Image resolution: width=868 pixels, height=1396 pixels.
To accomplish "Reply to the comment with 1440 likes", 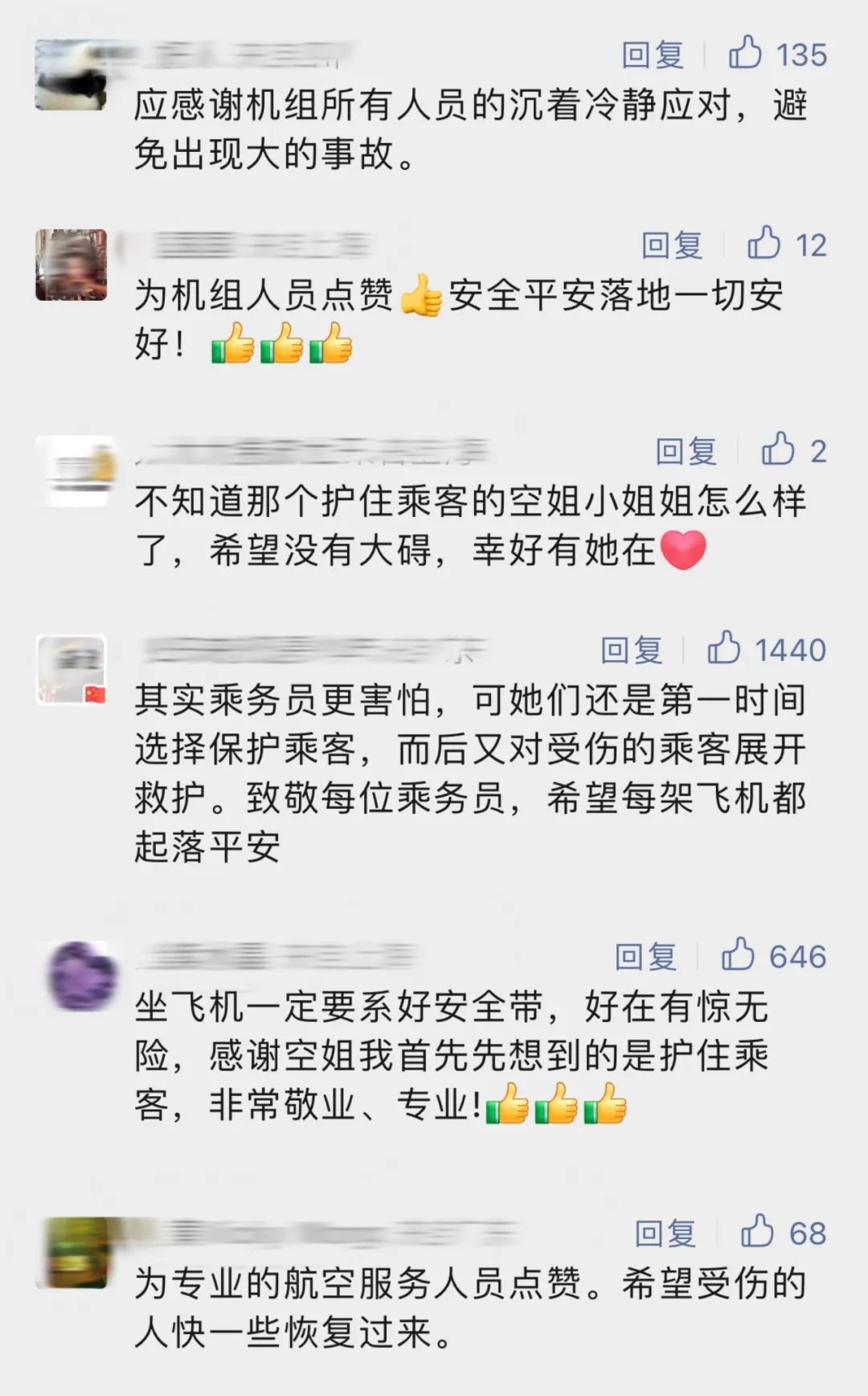I will click(631, 650).
